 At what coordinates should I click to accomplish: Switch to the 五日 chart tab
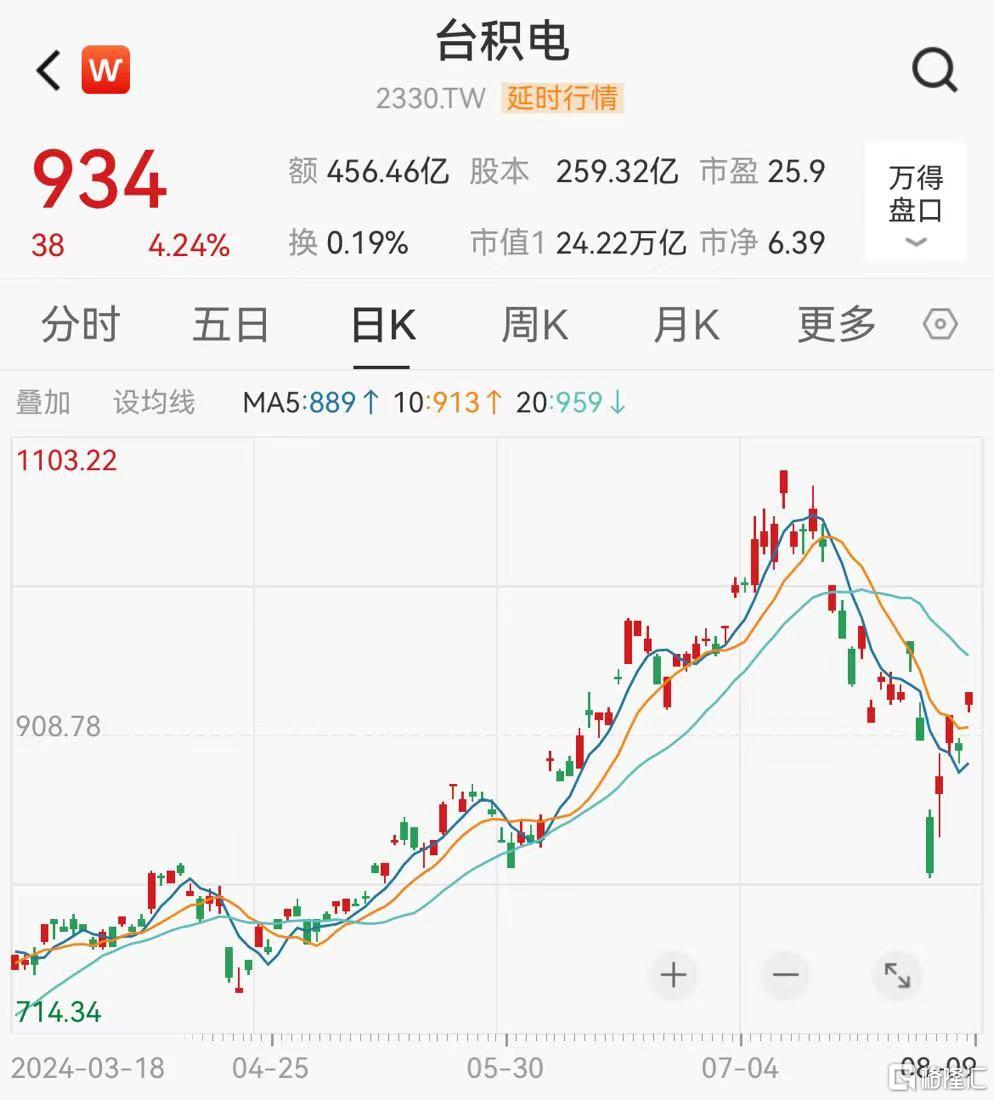pyautogui.click(x=230, y=325)
